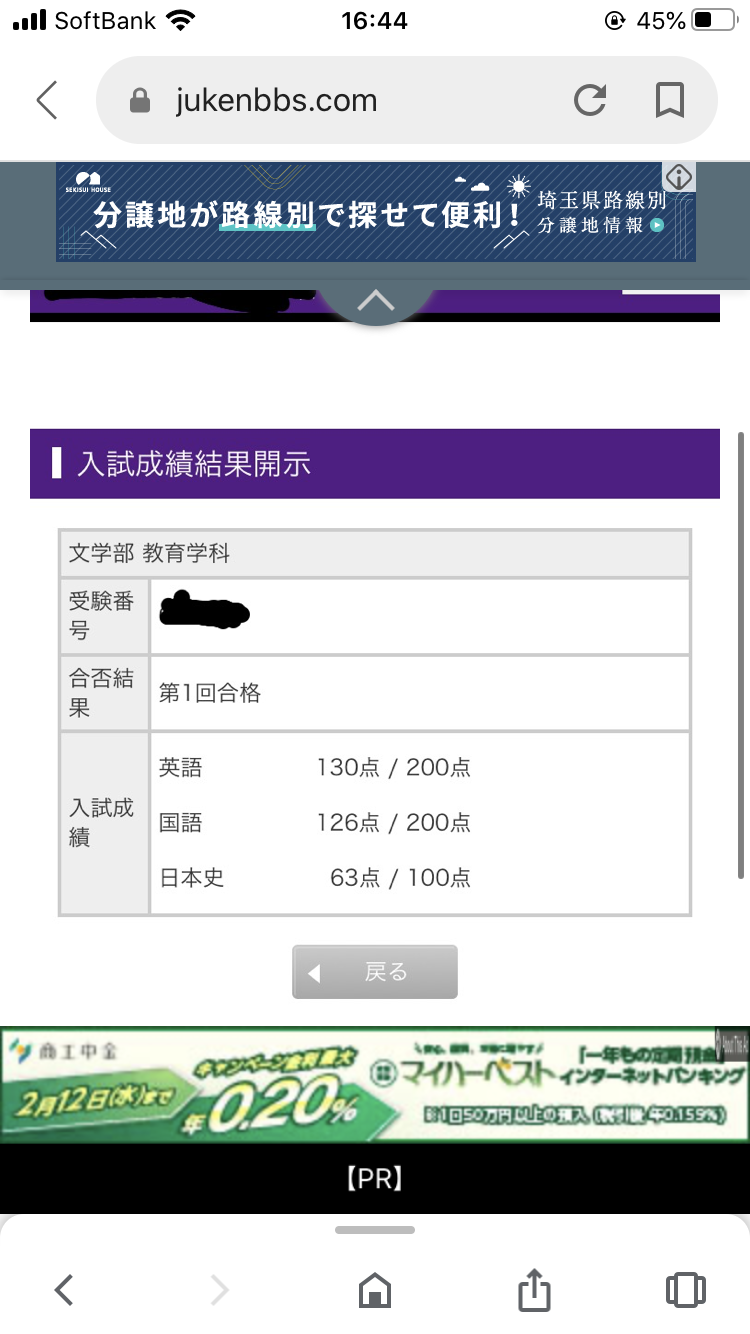Reload the current page
Image resolution: width=750 pixels, height=1334 pixels.
(x=590, y=100)
